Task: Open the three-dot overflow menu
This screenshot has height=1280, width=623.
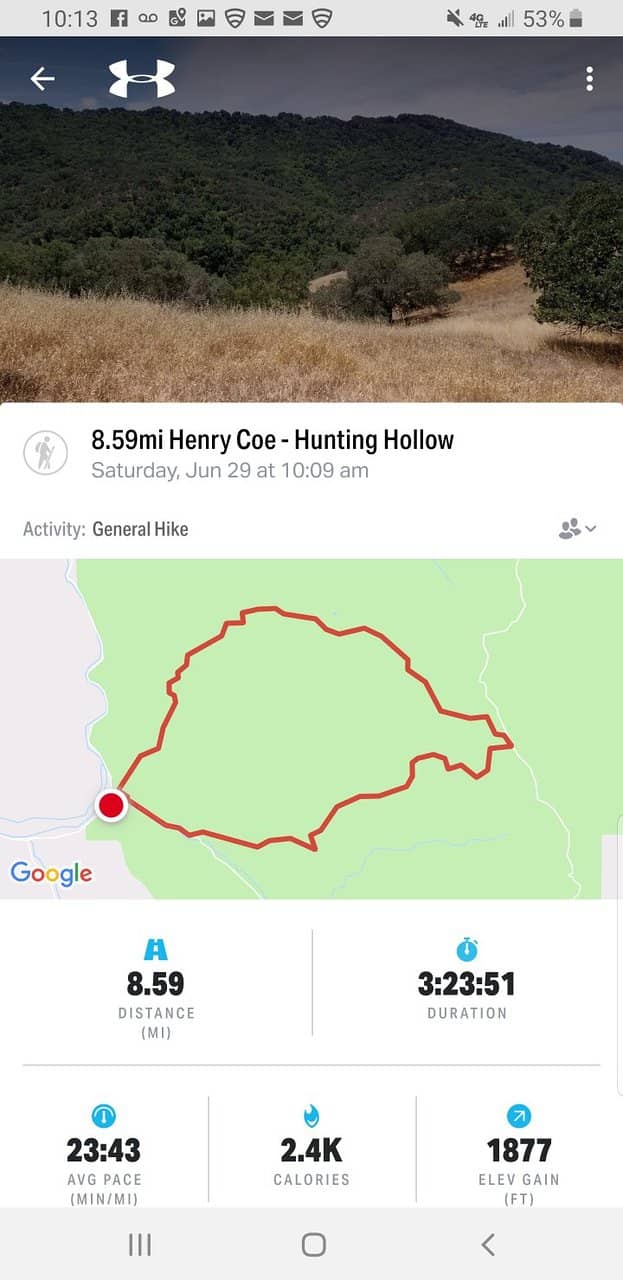Action: (590, 79)
